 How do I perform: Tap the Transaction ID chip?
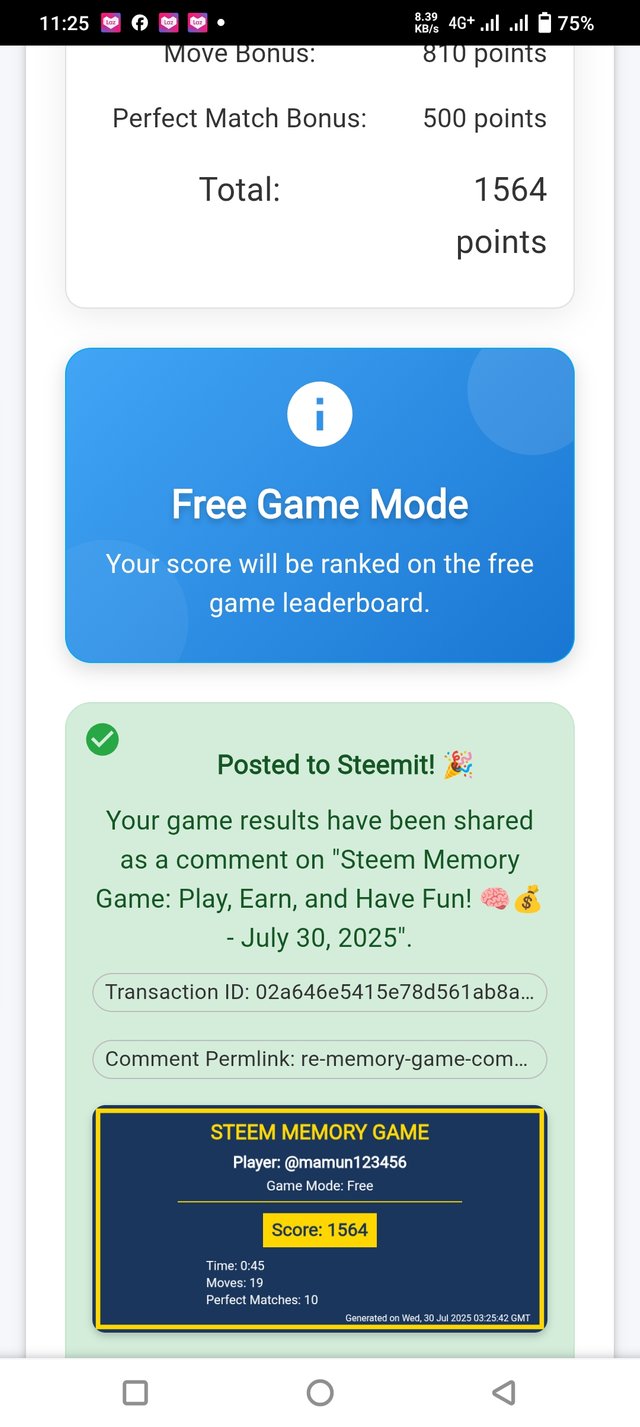pyautogui.click(x=319, y=992)
